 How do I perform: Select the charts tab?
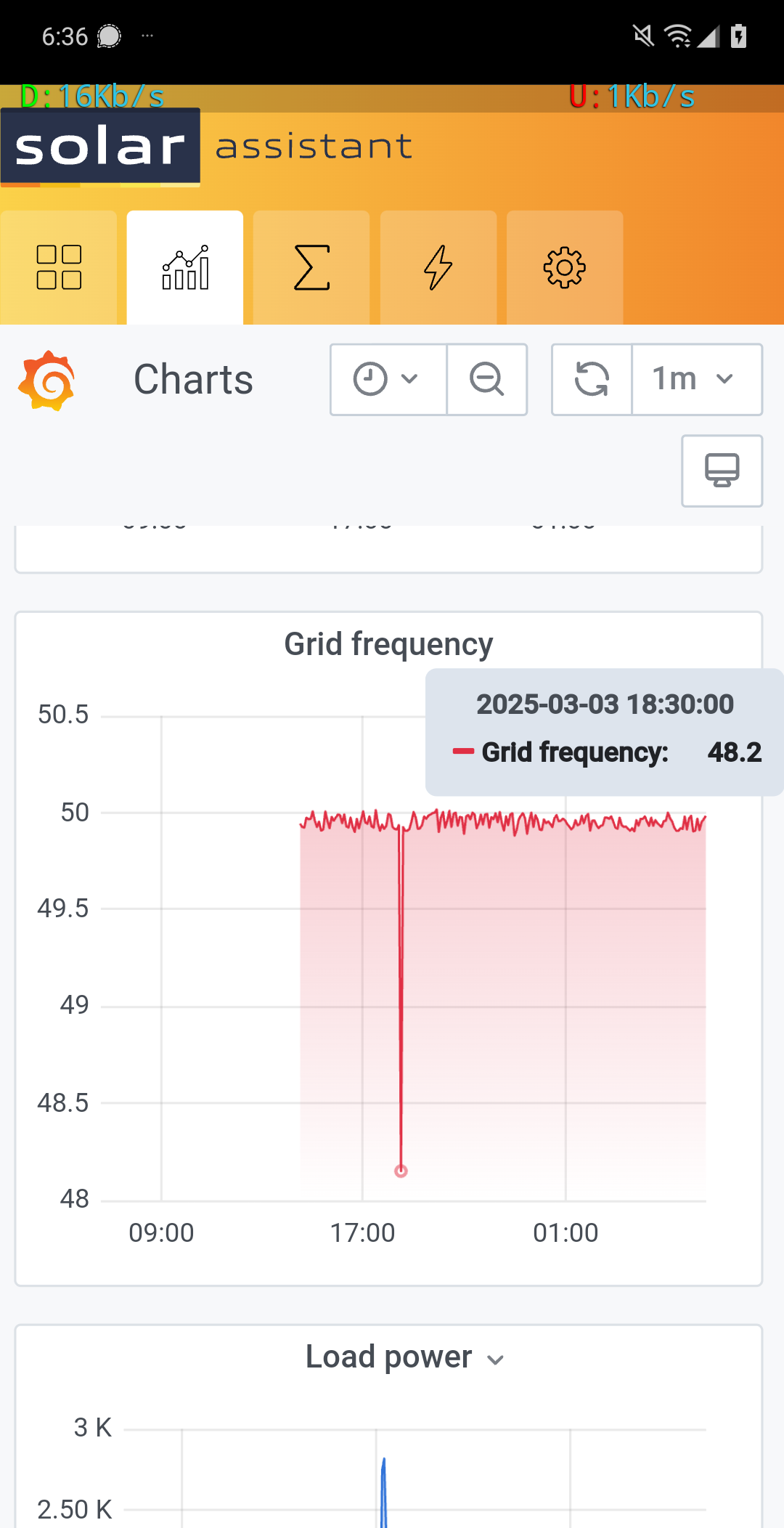coord(185,267)
